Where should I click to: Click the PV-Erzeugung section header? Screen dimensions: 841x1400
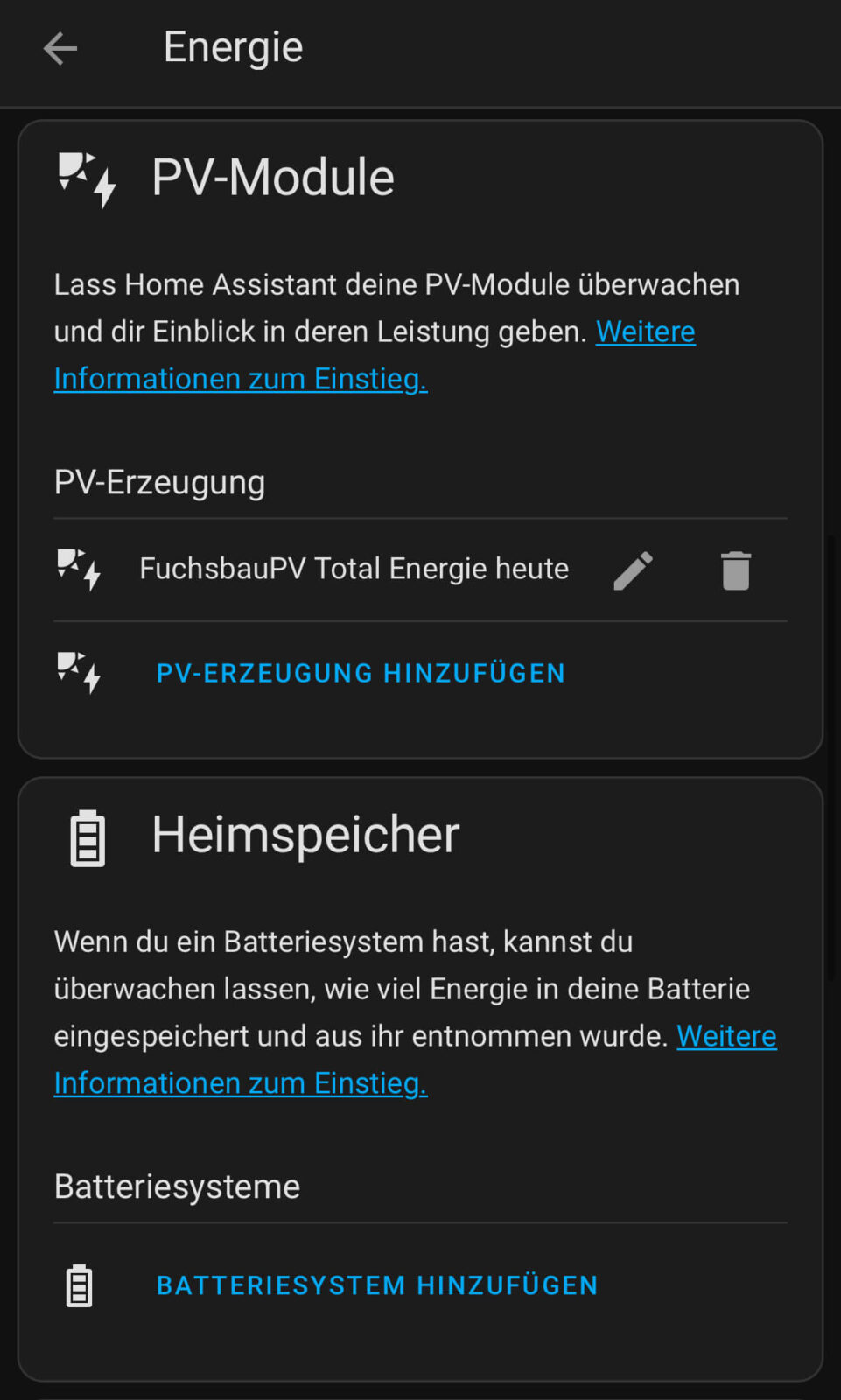click(x=159, y=481)
